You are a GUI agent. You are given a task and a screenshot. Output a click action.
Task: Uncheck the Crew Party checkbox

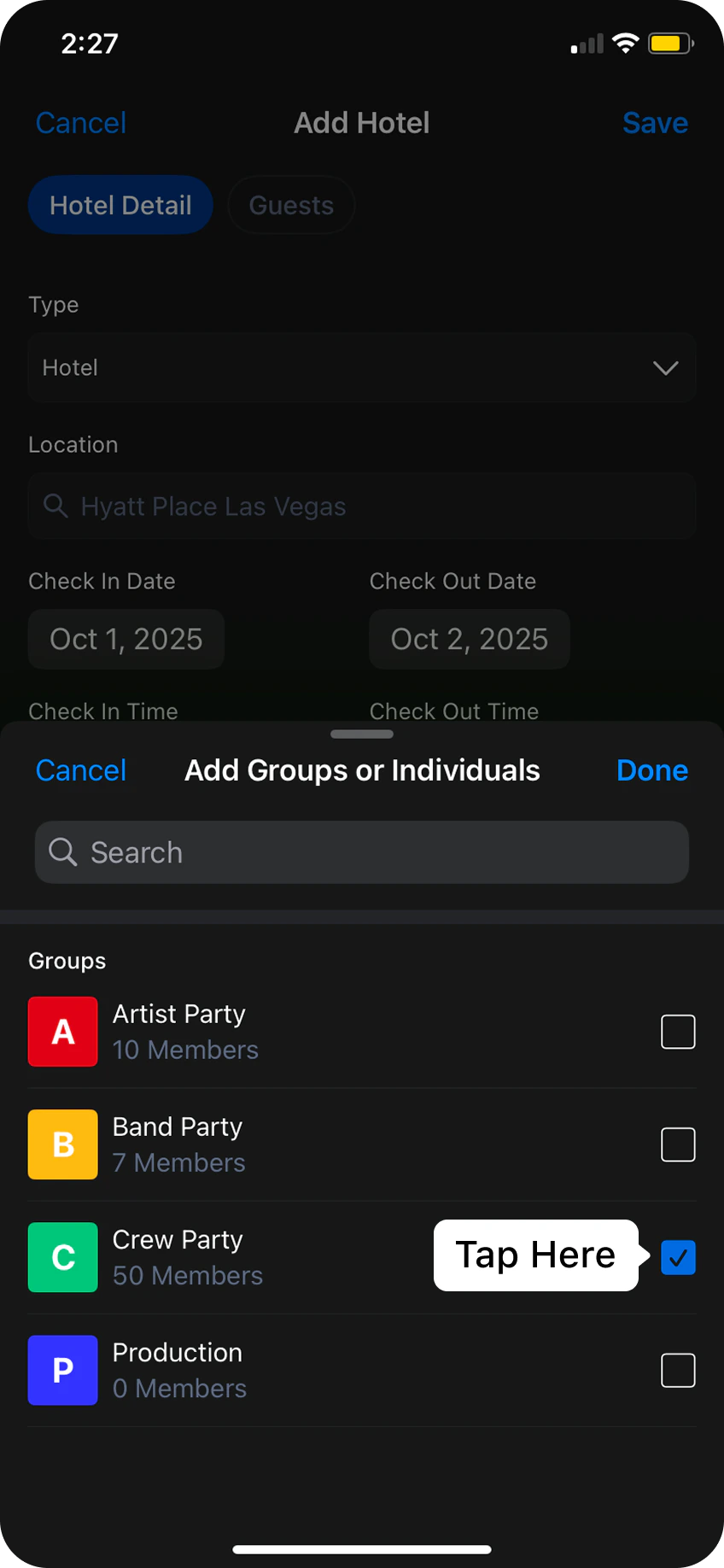(678, 1257)
